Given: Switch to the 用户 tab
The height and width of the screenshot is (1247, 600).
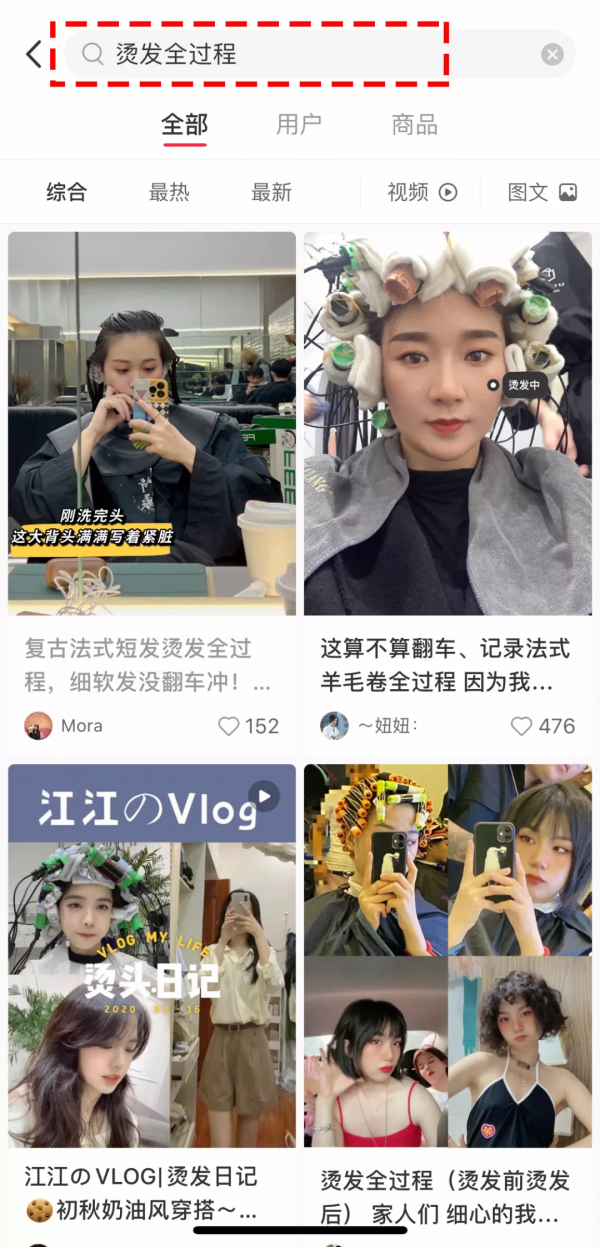Looking at the screenshot, I should click(x=299, y=125).
